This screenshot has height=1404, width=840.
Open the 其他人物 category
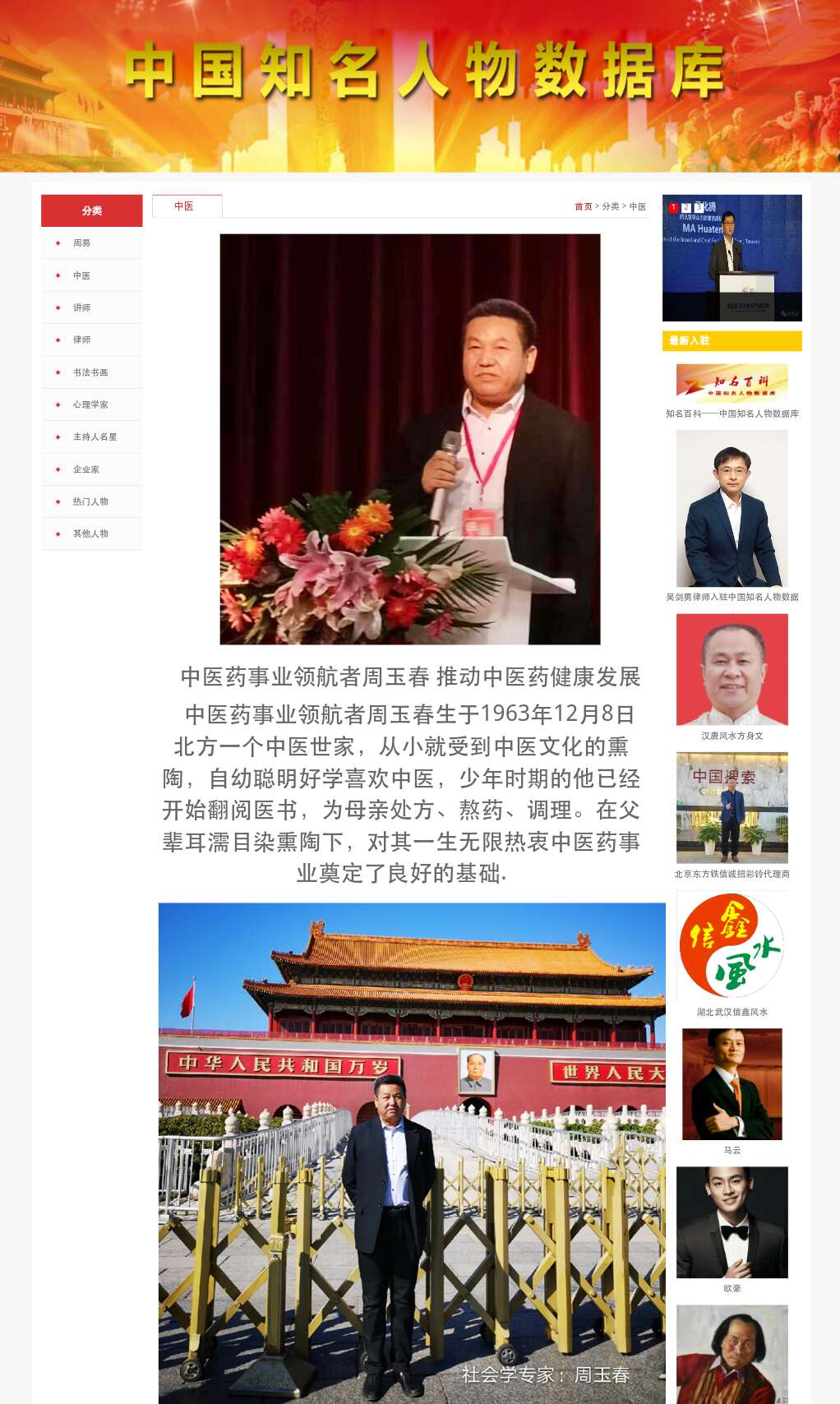[x=90, y=533]
